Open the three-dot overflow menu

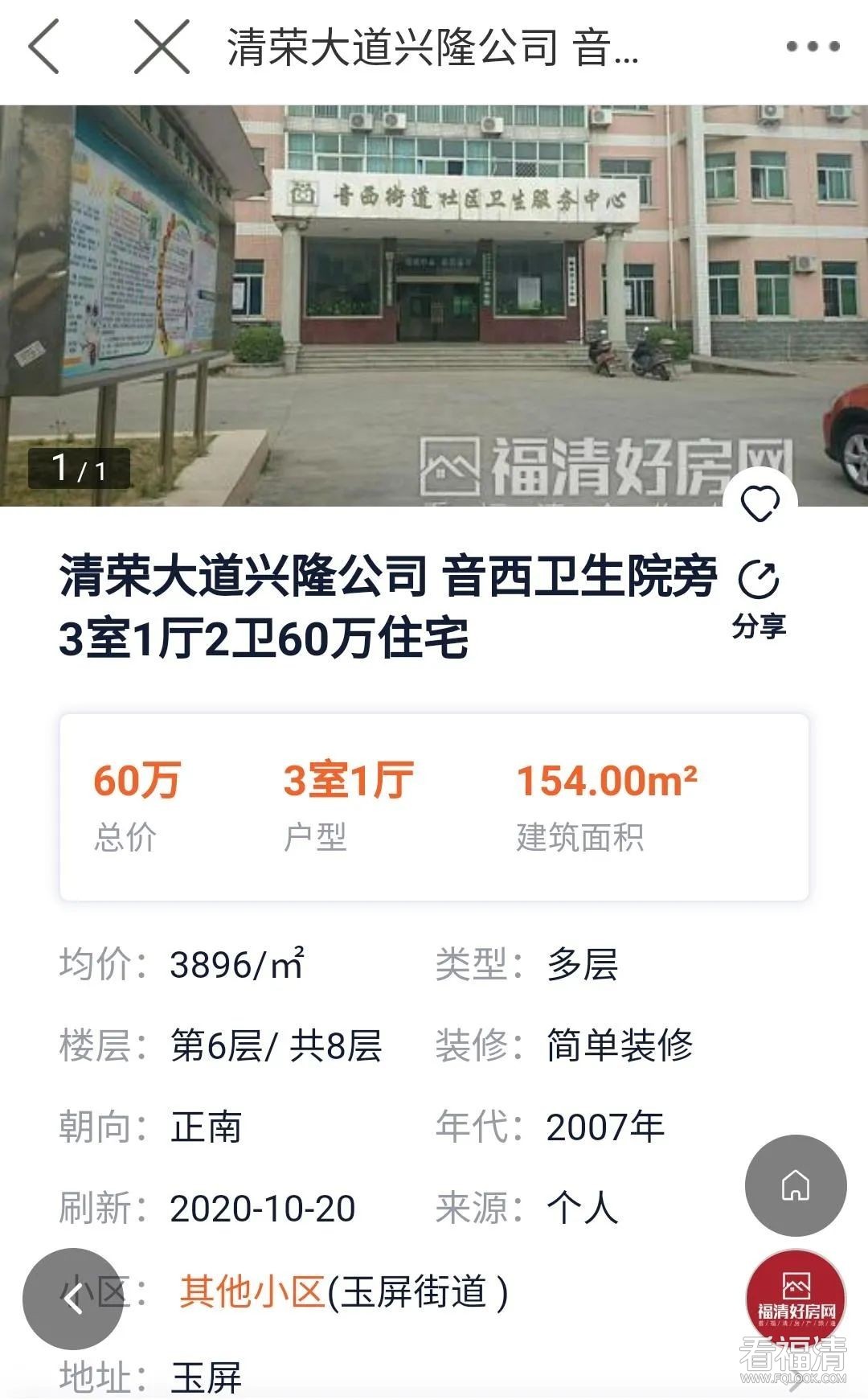[813, 47]
